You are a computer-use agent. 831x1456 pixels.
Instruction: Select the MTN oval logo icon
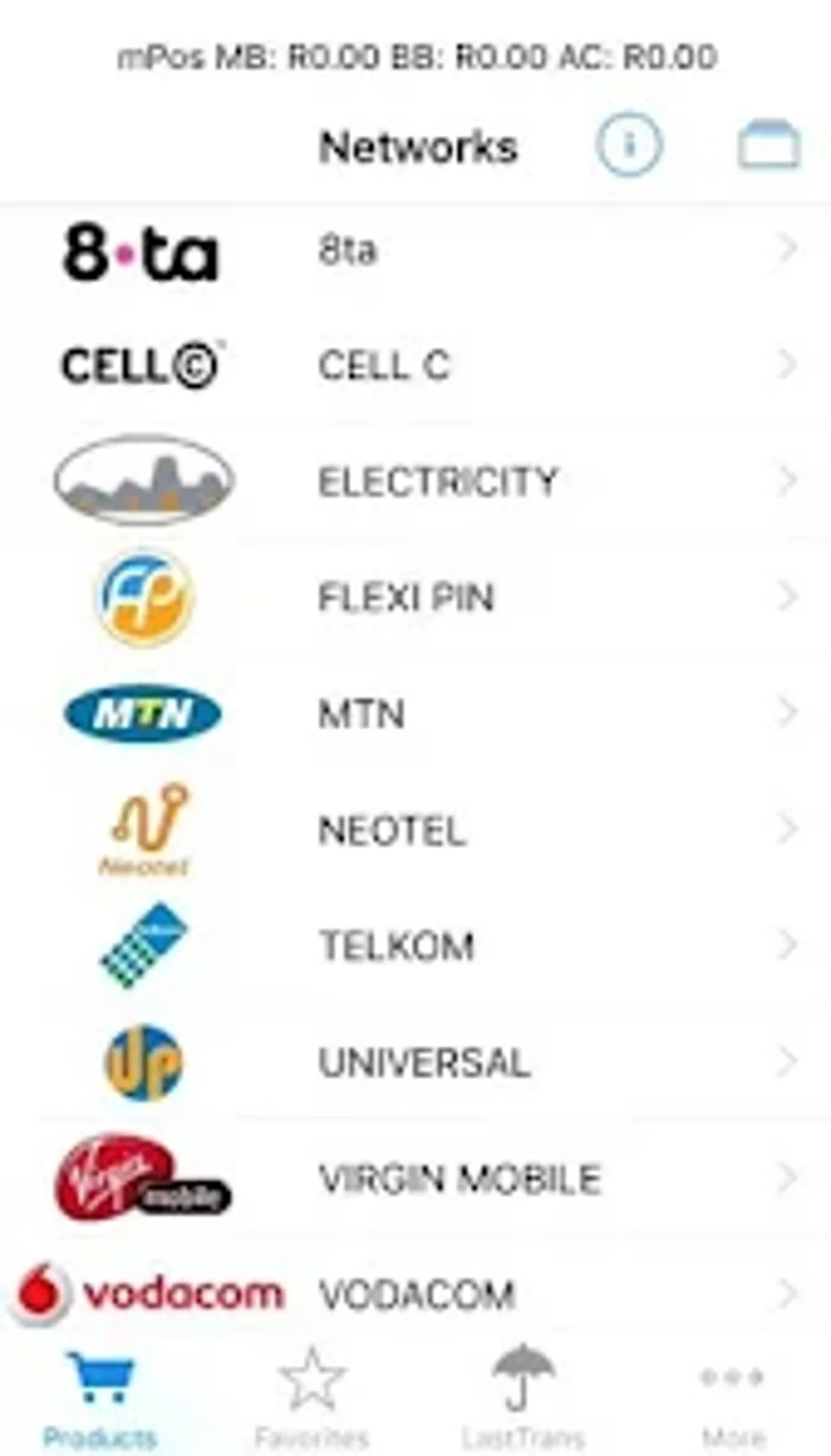coord(143,713)
